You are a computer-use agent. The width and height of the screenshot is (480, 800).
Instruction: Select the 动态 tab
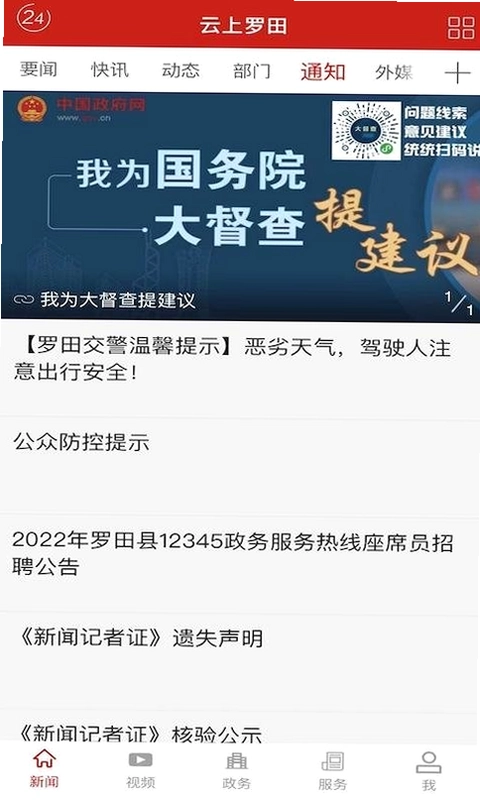point(181,70)
